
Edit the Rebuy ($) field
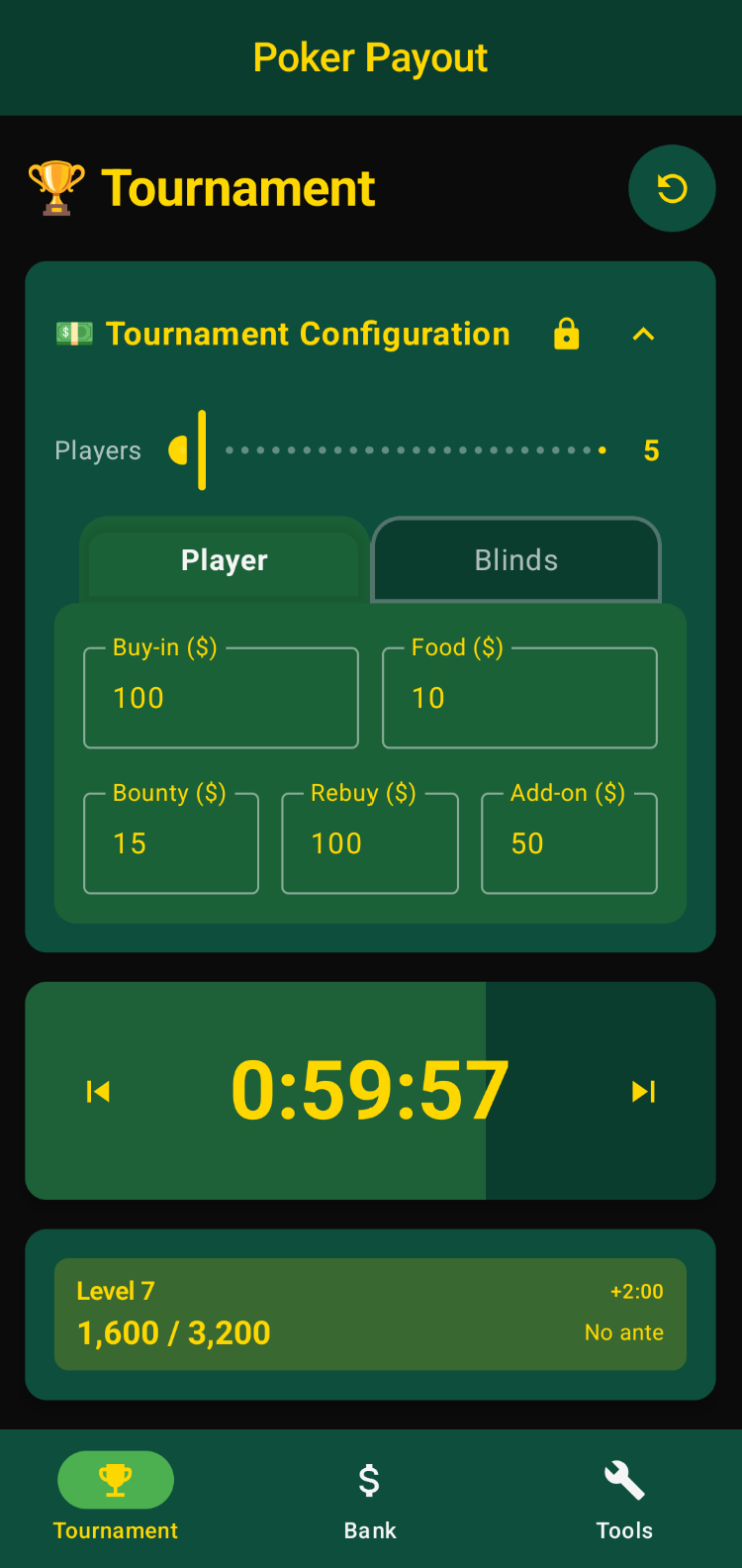pos(370,843)
